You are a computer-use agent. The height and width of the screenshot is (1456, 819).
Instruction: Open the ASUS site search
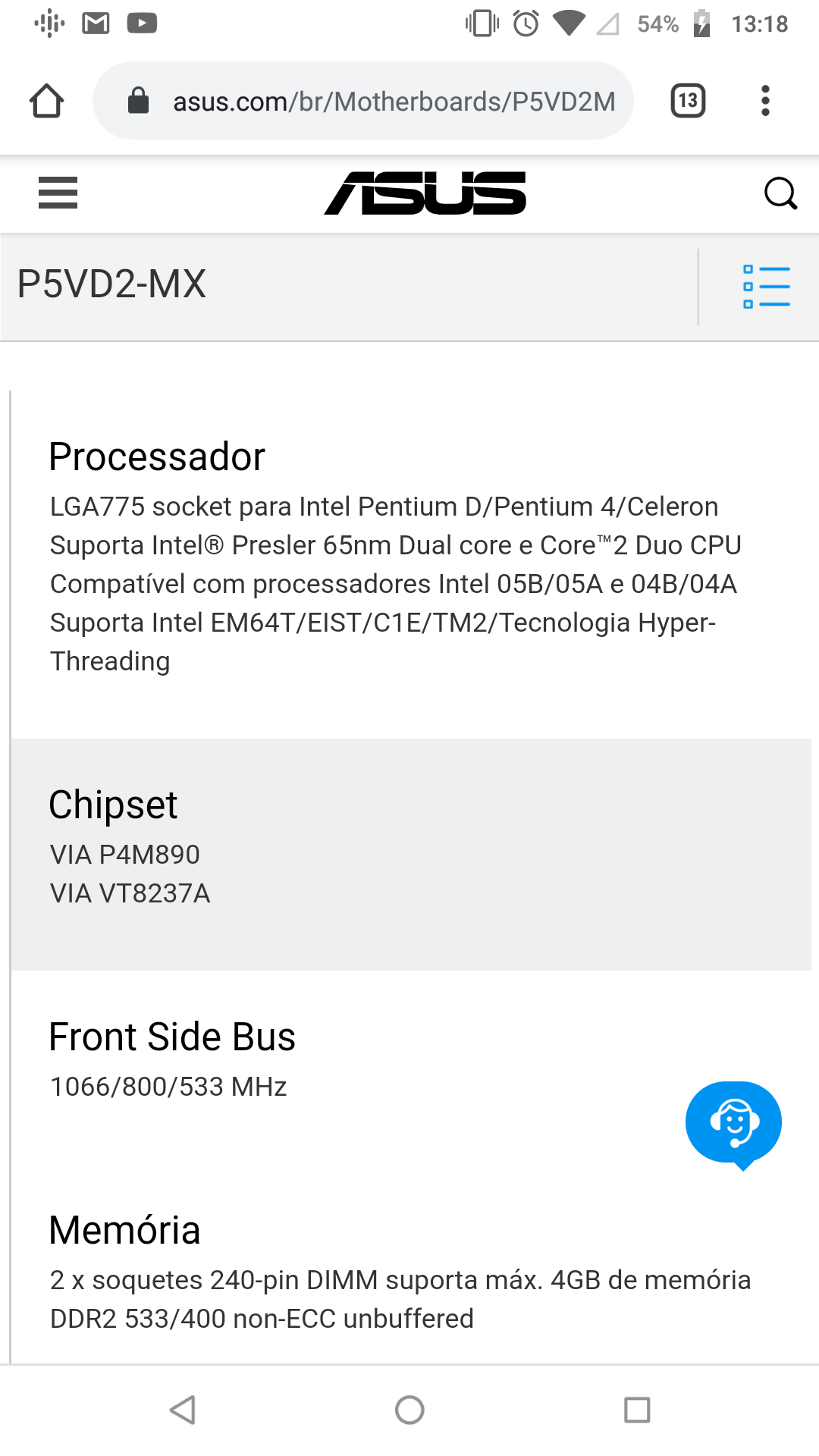tap(780, 193)
